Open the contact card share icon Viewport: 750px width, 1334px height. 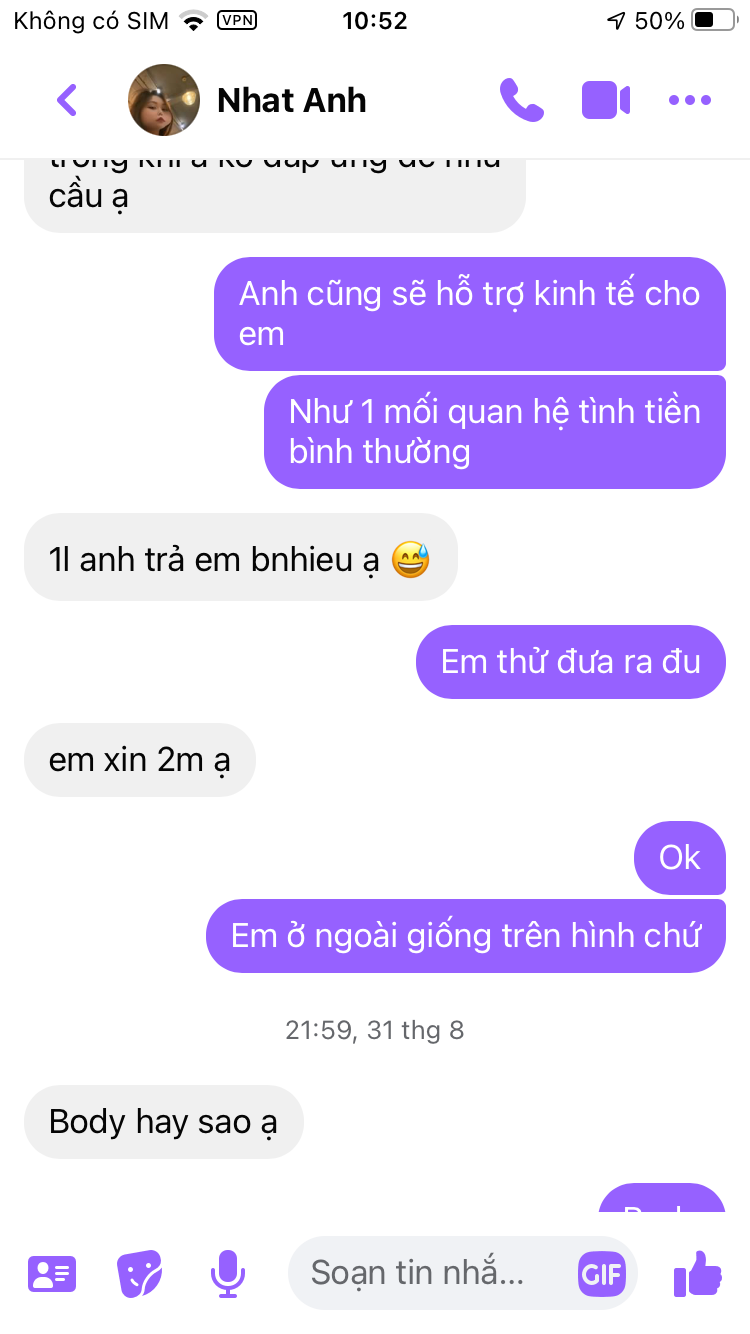coord(51,1274)
